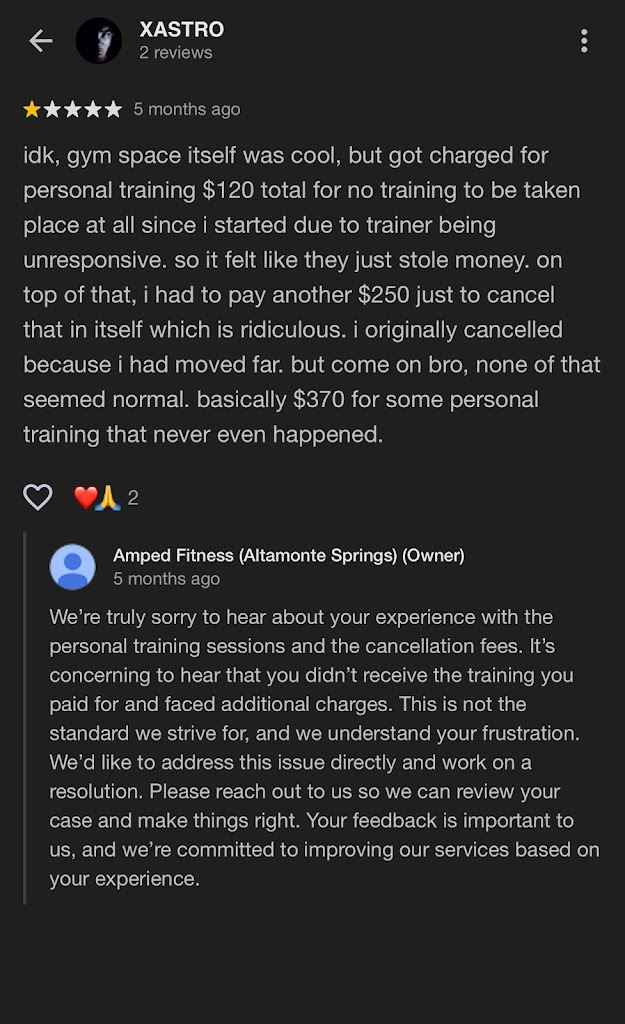The width and height of the screenshot is (625, 1024).
Task: Go back using the arrow icon
Action: (x=40, y=41)
